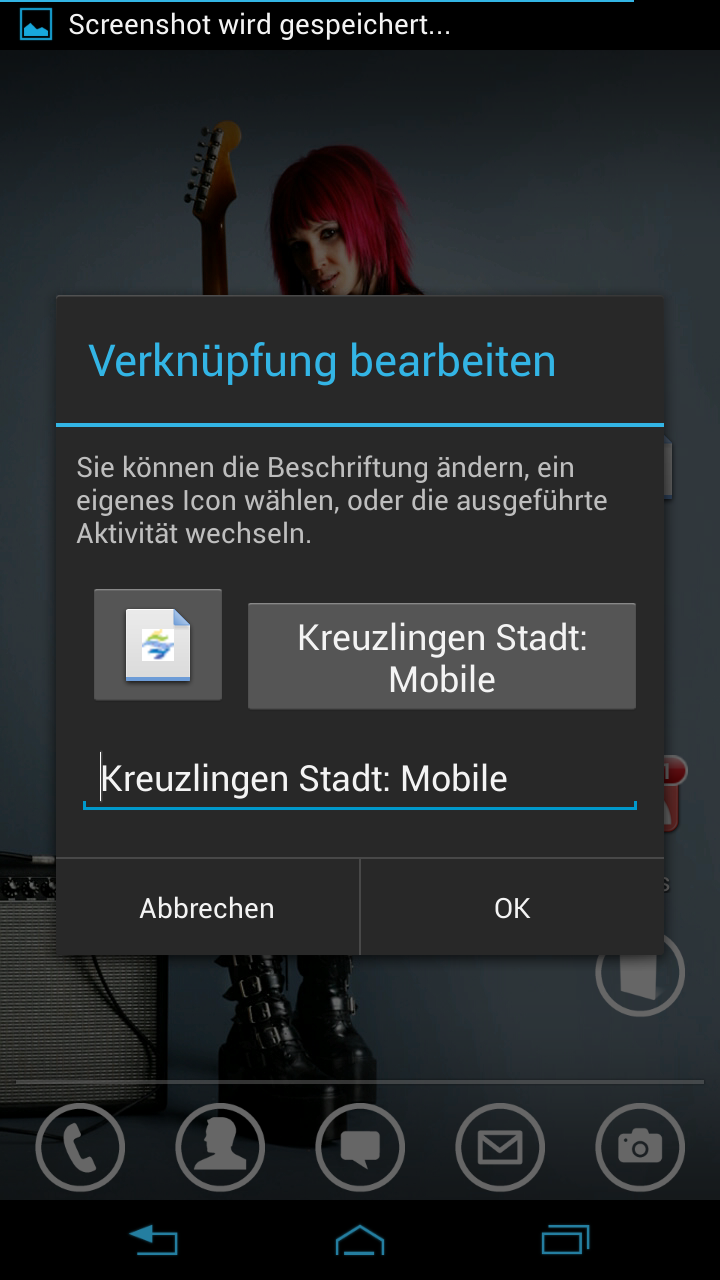
Task: Cancel with Abbrechen
Action: (207, 907)
